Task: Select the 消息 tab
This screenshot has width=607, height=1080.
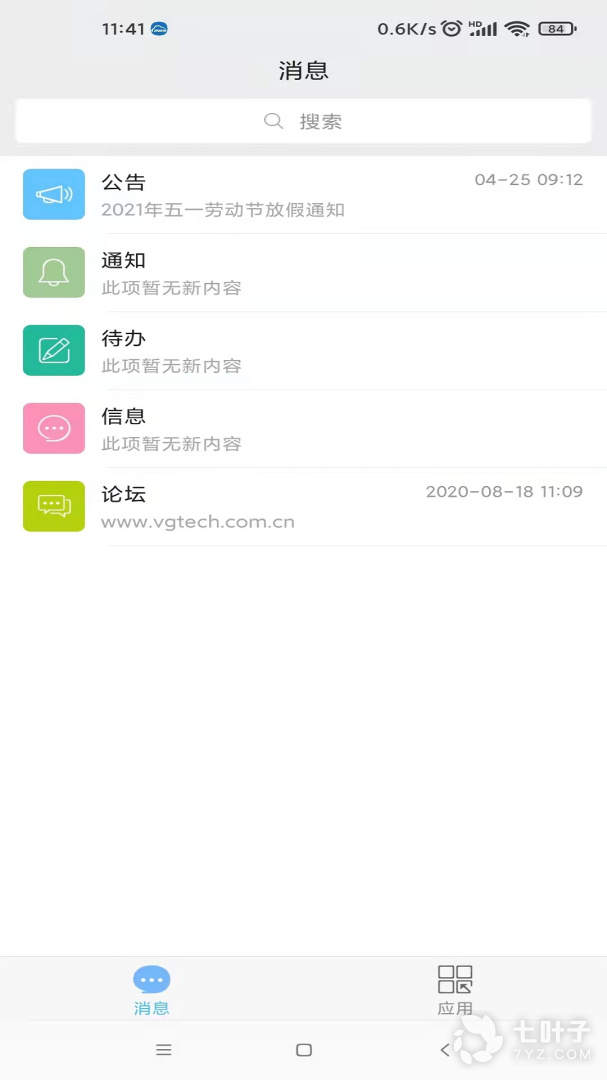Action: coord(152,989)
